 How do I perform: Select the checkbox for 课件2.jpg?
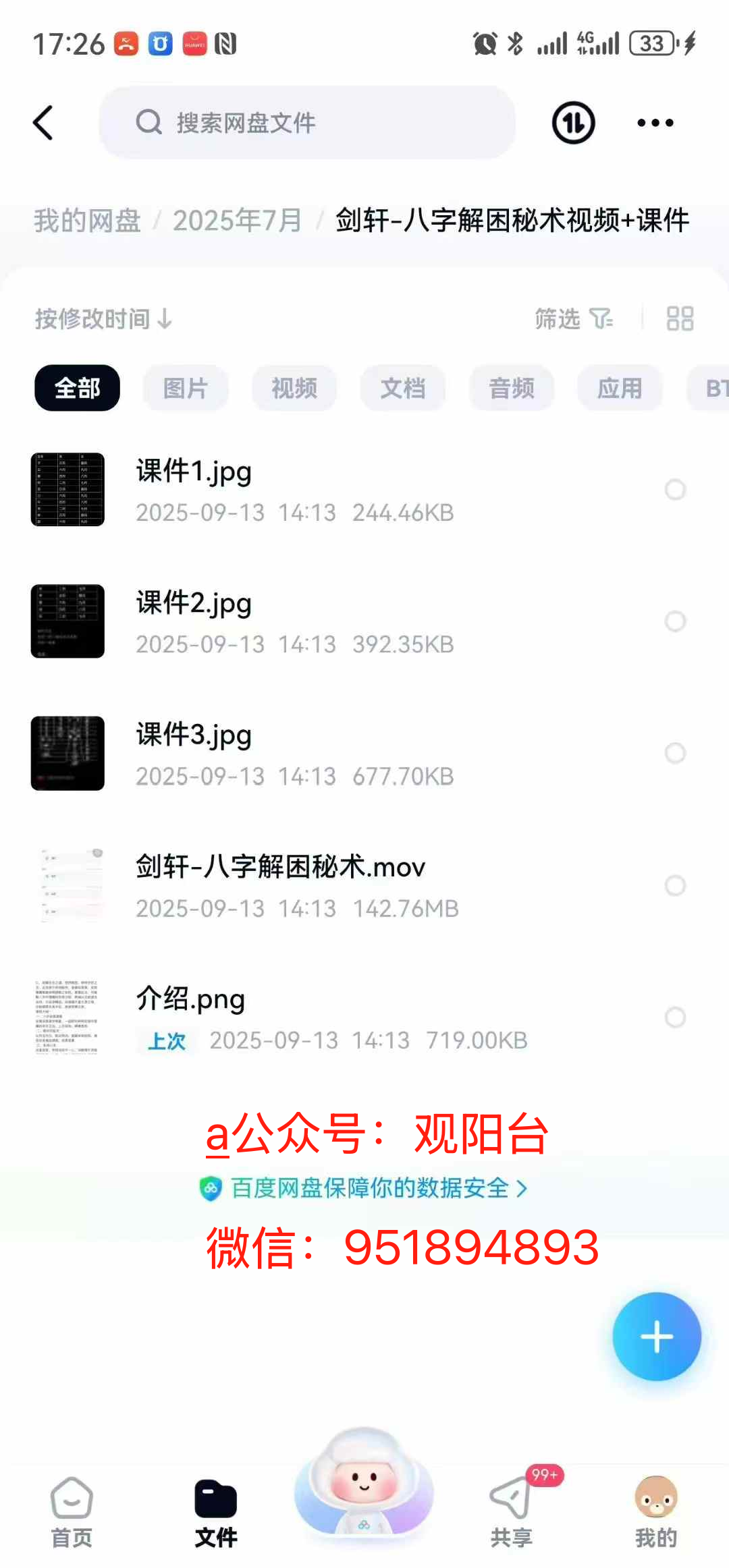coord(675,621)
